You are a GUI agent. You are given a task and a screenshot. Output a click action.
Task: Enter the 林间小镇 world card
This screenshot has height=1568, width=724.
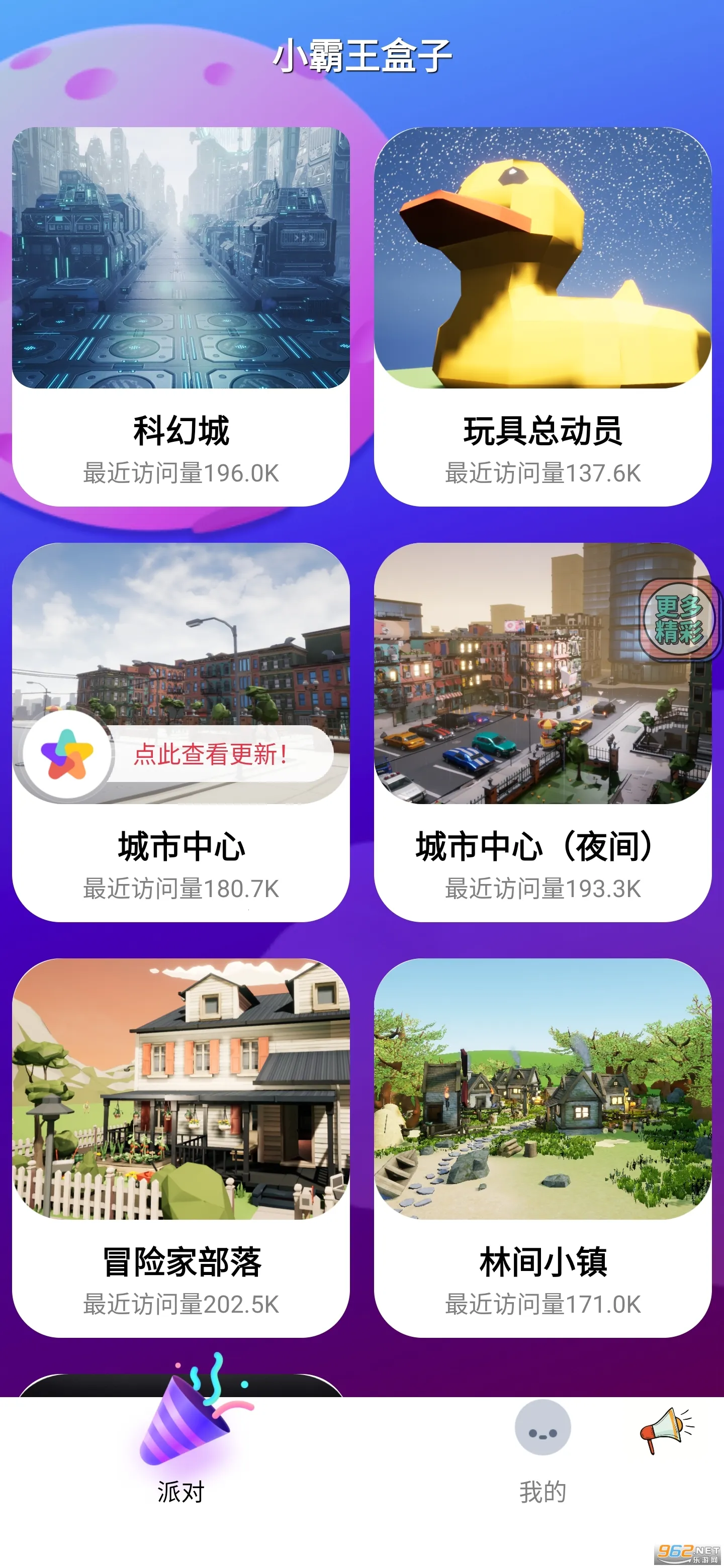pyautogui.click(x=542, y=1147)
